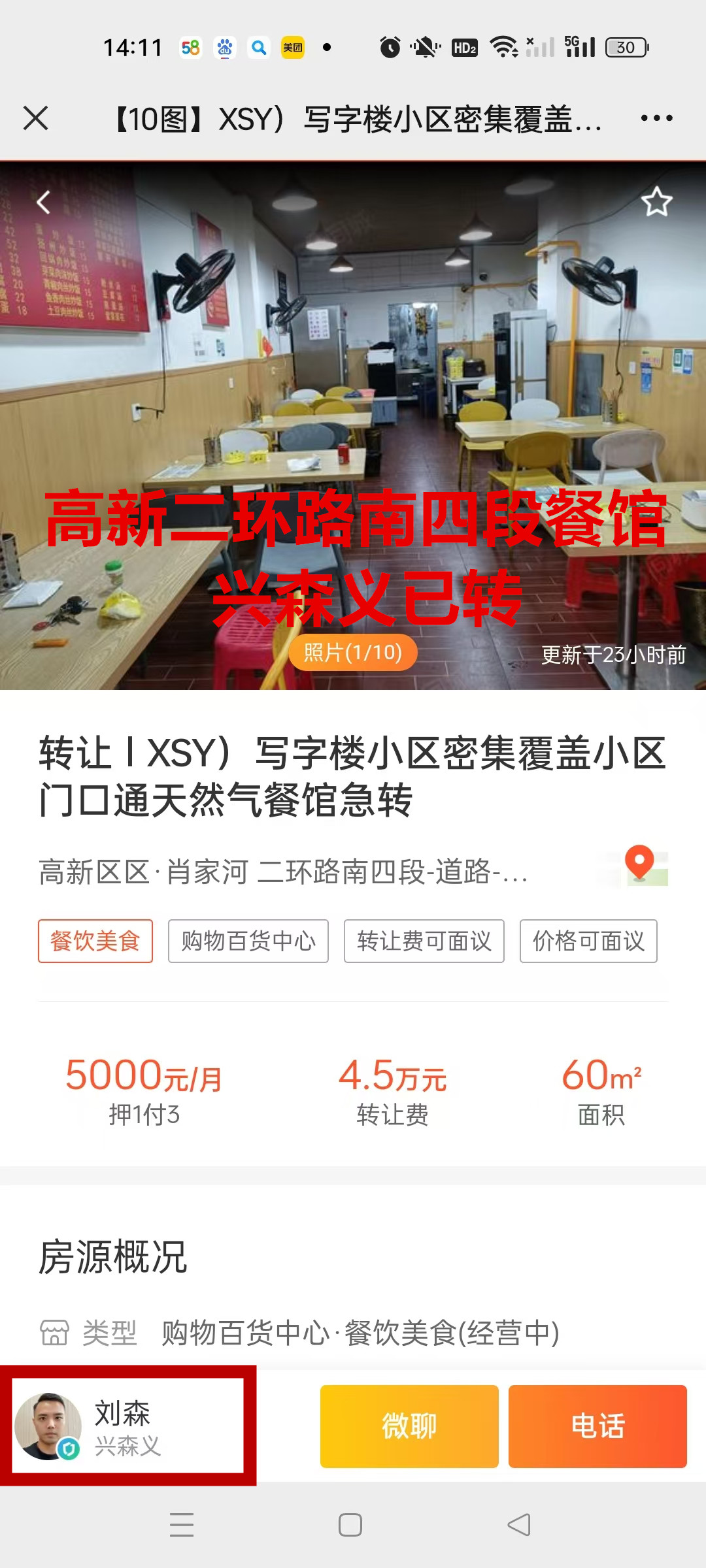Start a 微聊 chat with the agent
Viewport: 706px width, 1568px height.
(x=409, y=1427)
